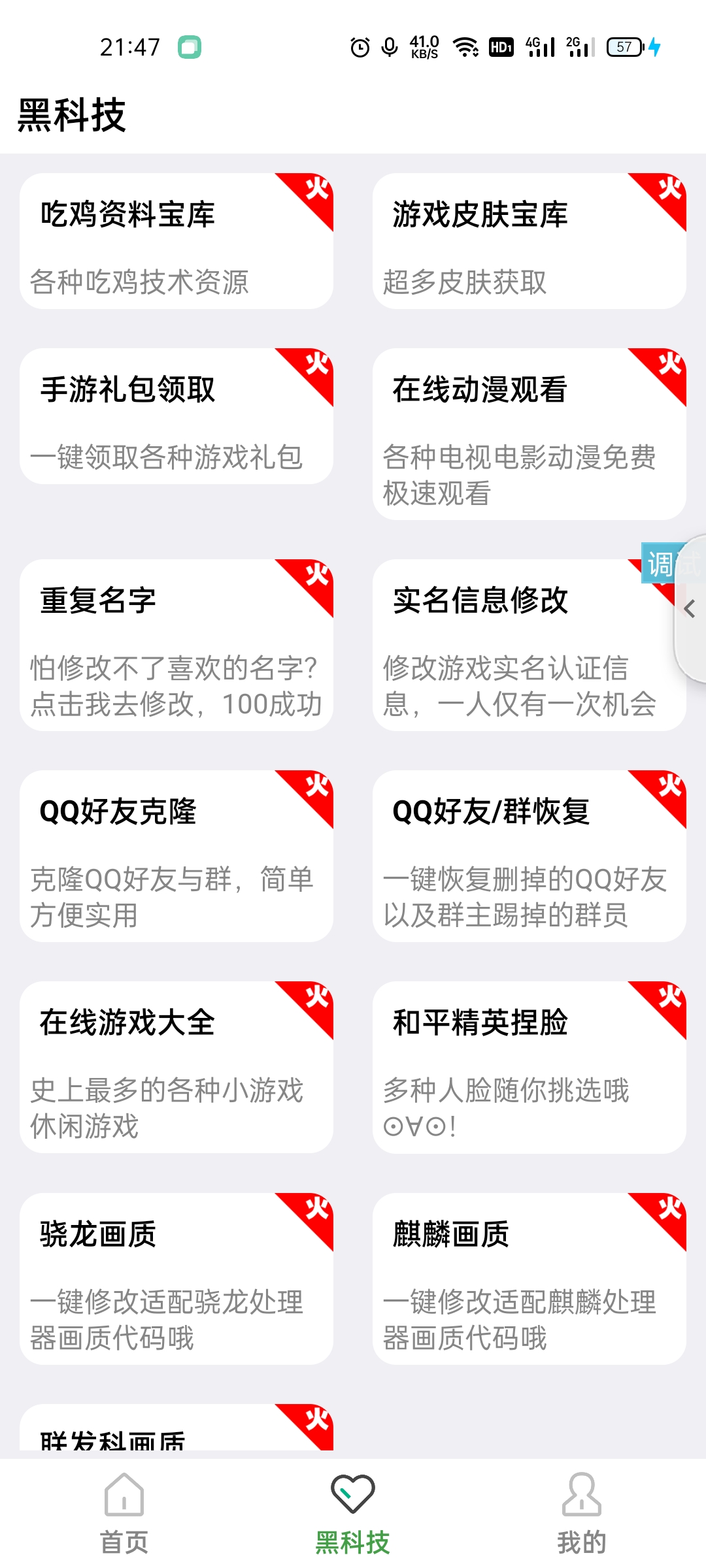Open 手游礼包领取 gift pack feature

click(x=176, y=418)
